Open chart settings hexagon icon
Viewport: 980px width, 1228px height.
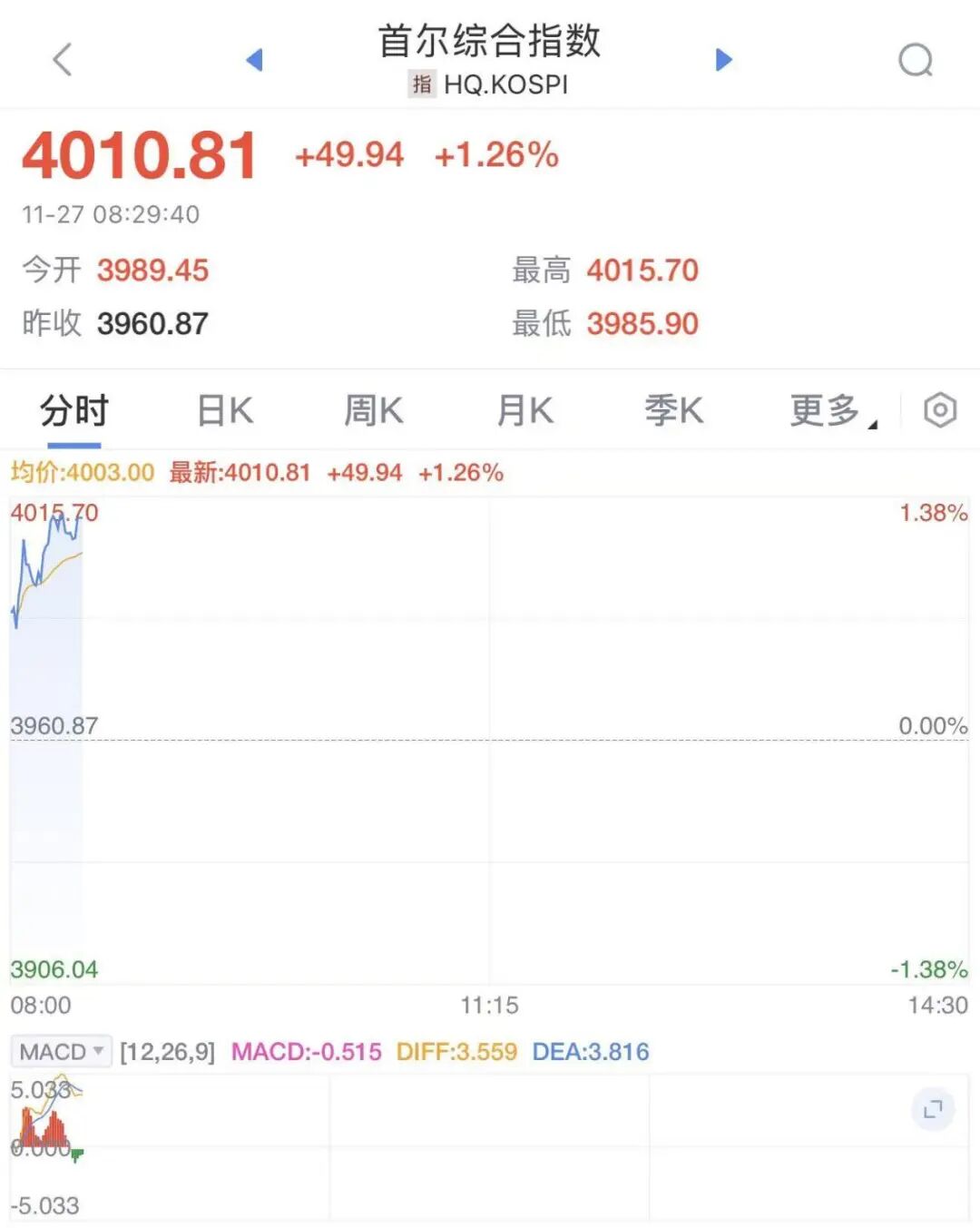tap(940, 410)
